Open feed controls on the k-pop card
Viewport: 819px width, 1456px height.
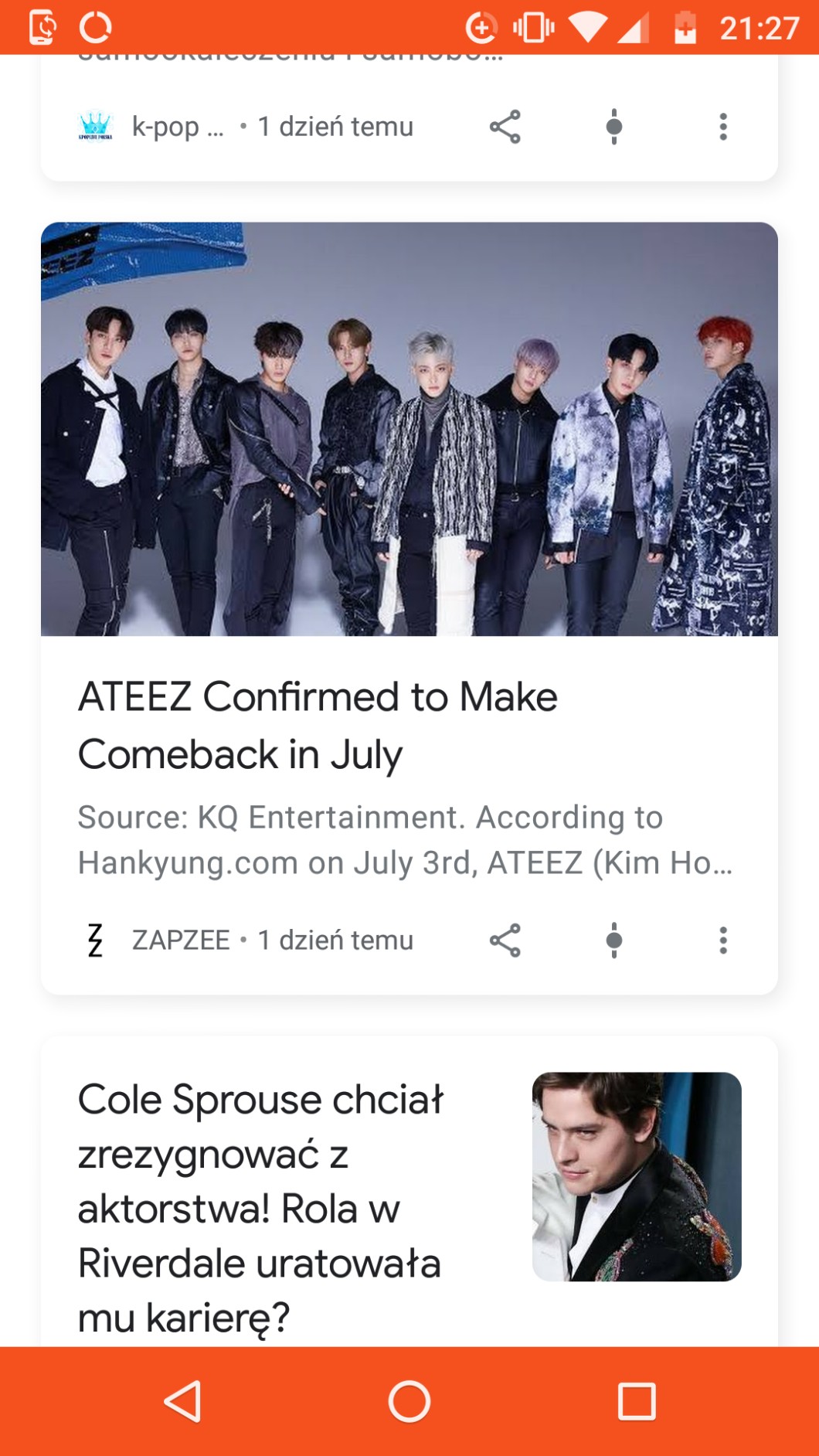(x=614, y=127)
